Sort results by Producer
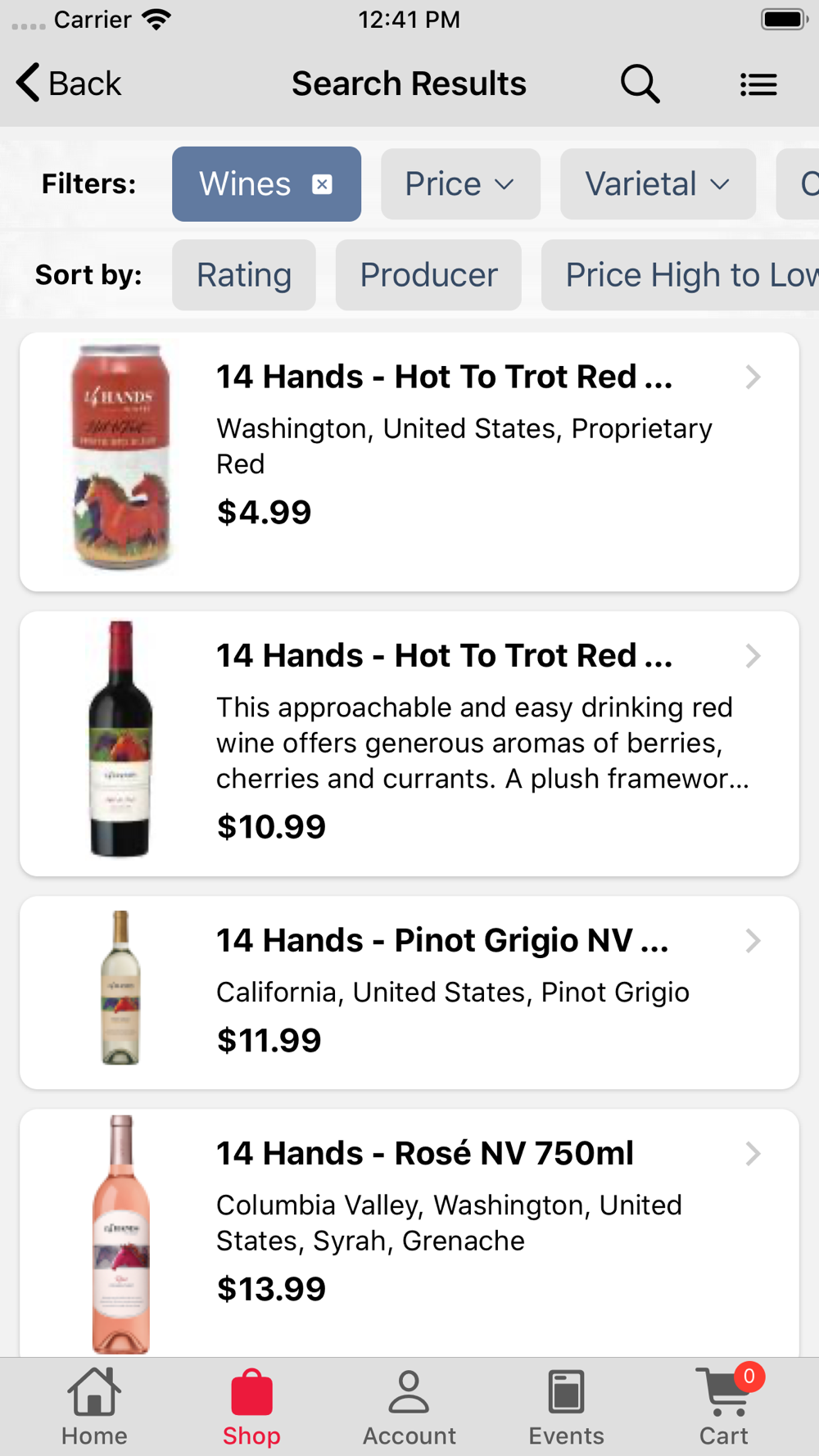 point(428,275)
